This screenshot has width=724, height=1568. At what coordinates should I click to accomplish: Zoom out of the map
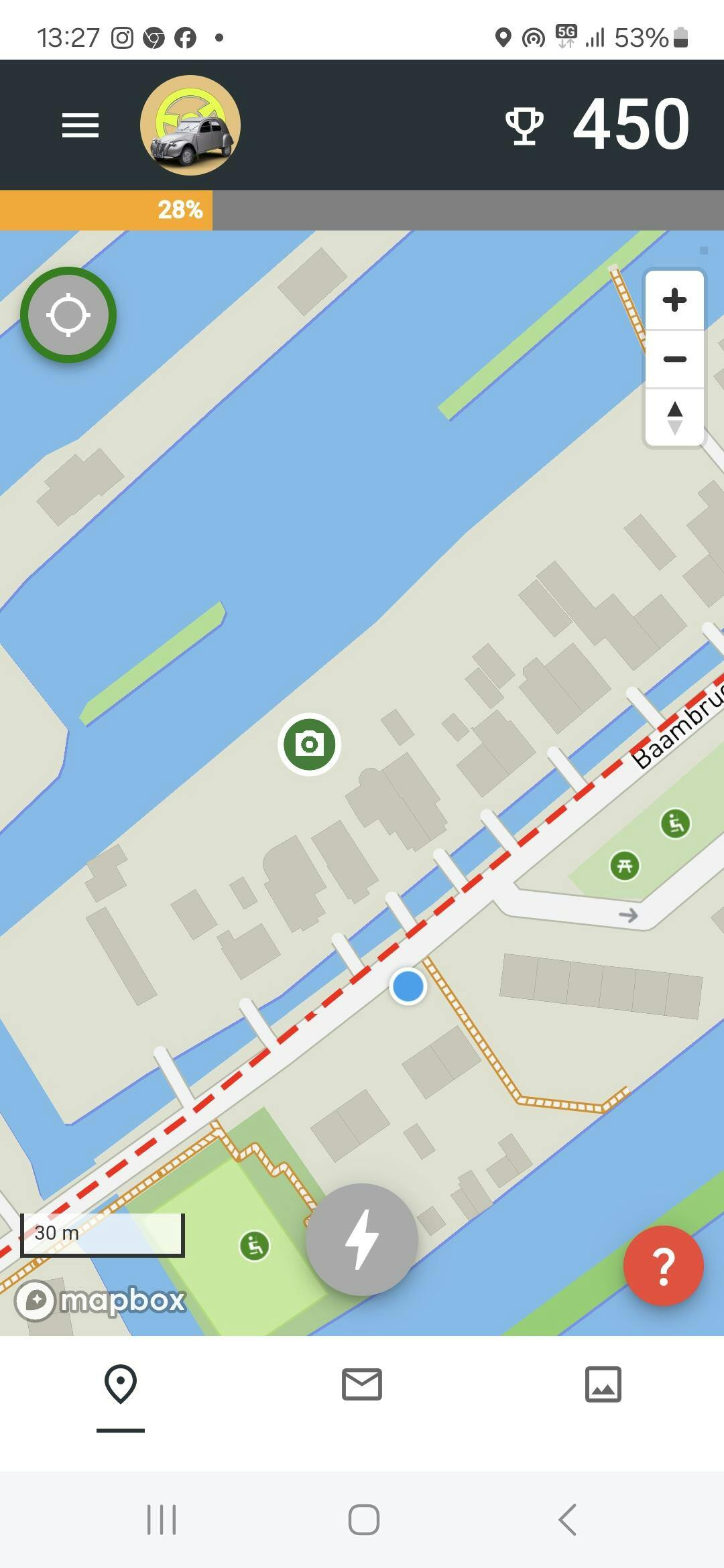point(674,359)
